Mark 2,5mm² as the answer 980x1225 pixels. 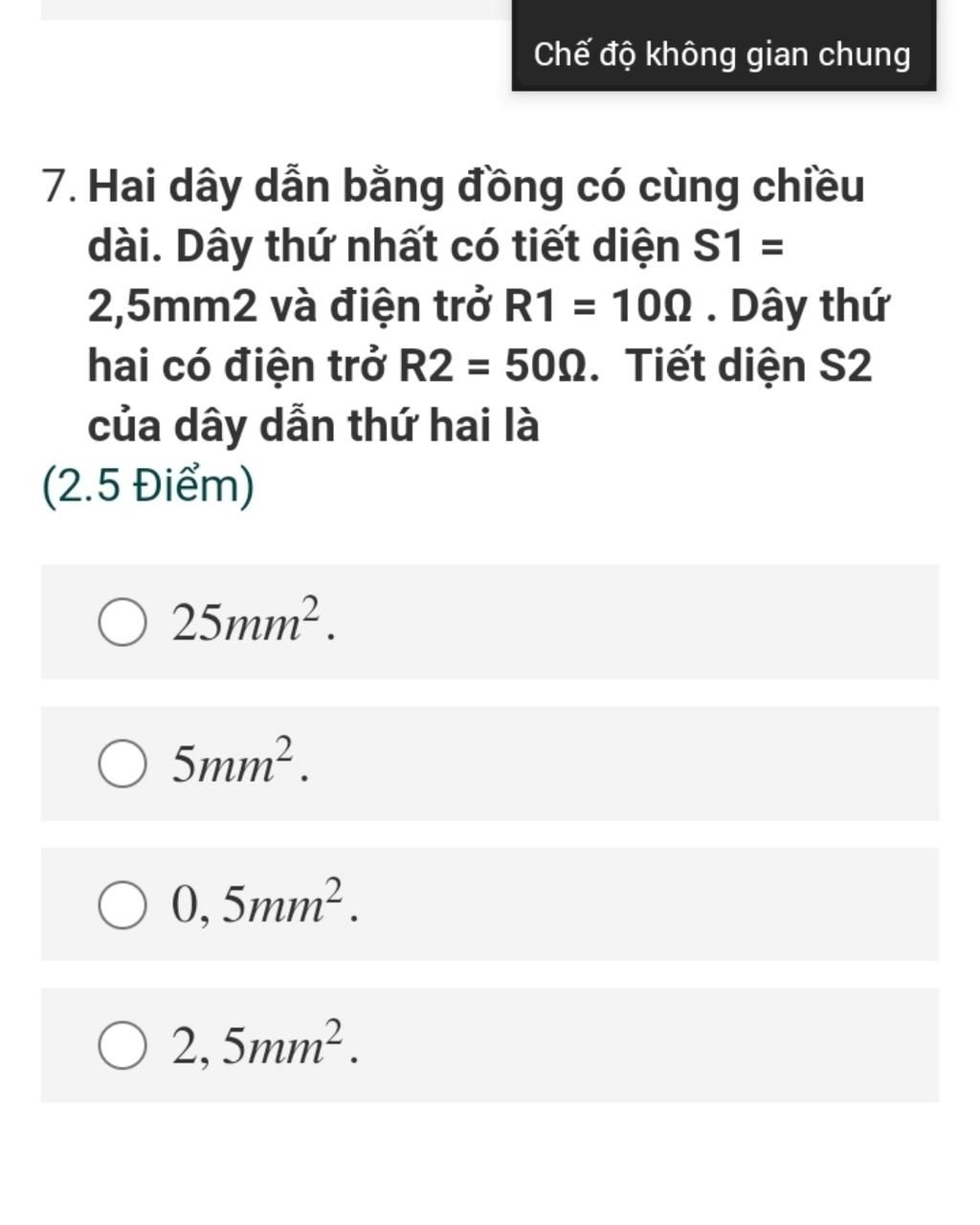122,1046
